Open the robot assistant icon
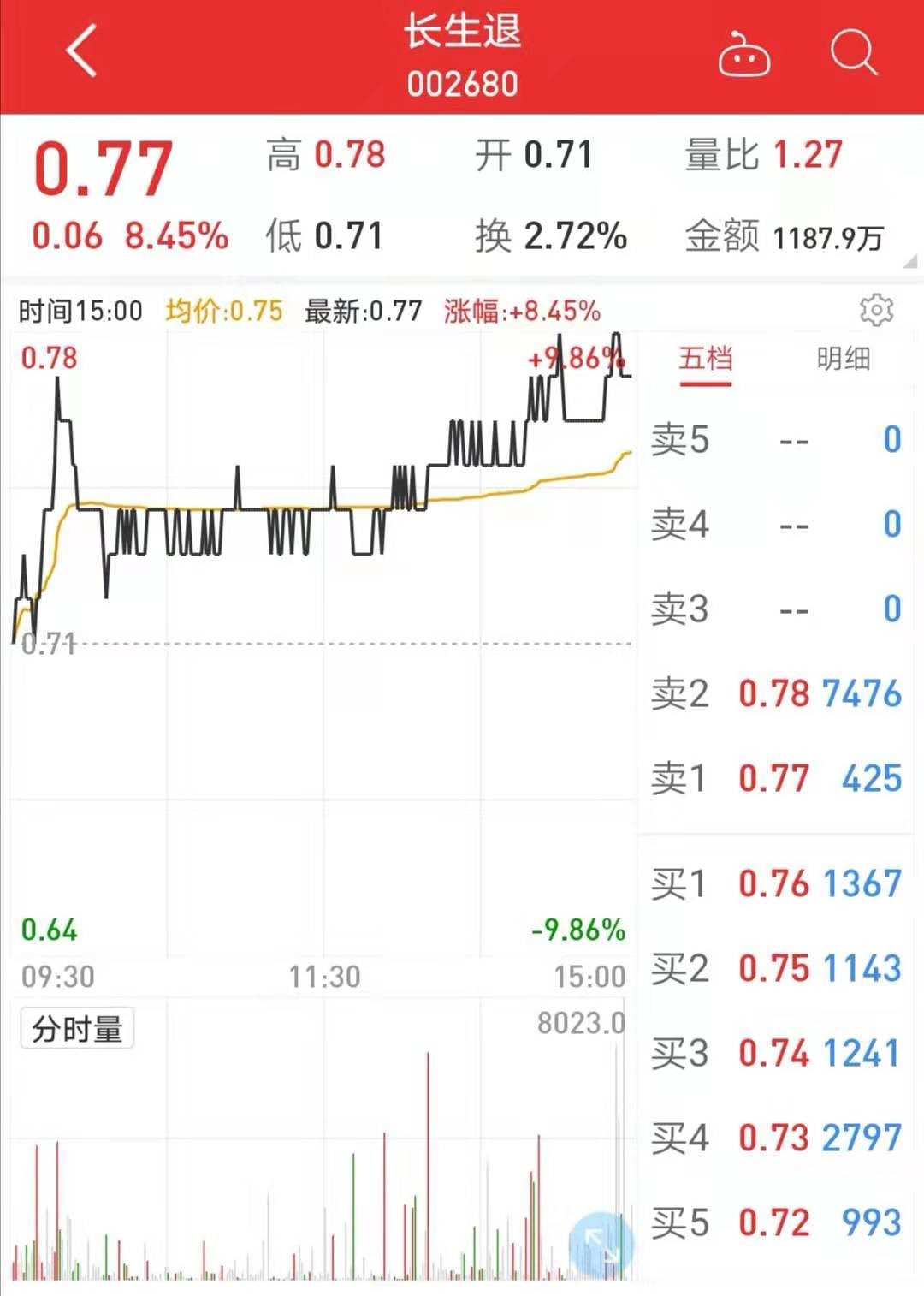924x1296 pixels. [743, 55]
